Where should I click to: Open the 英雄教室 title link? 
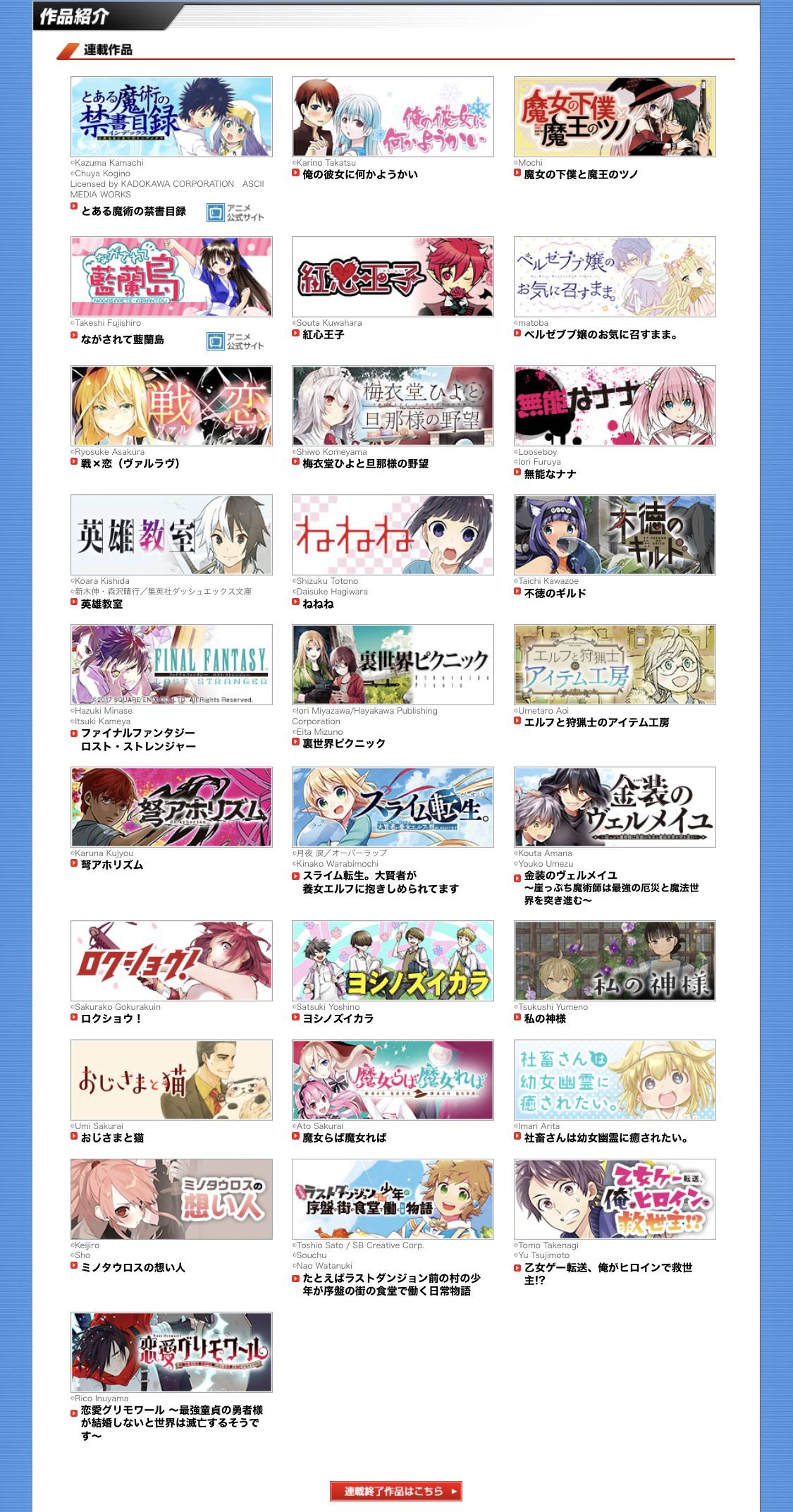pos(102,604)
